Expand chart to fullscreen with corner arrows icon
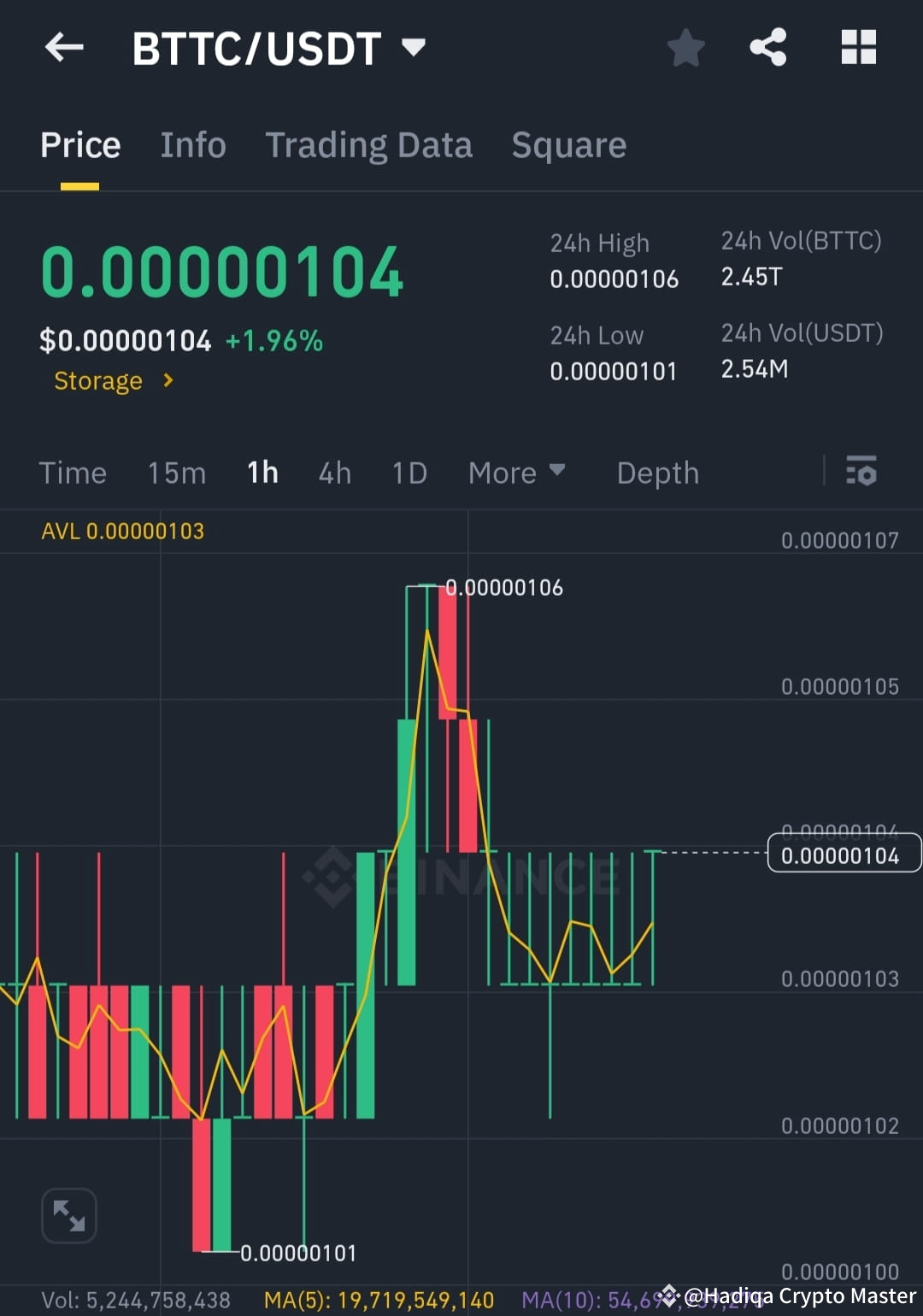923x1316 pixels. 68,1215
